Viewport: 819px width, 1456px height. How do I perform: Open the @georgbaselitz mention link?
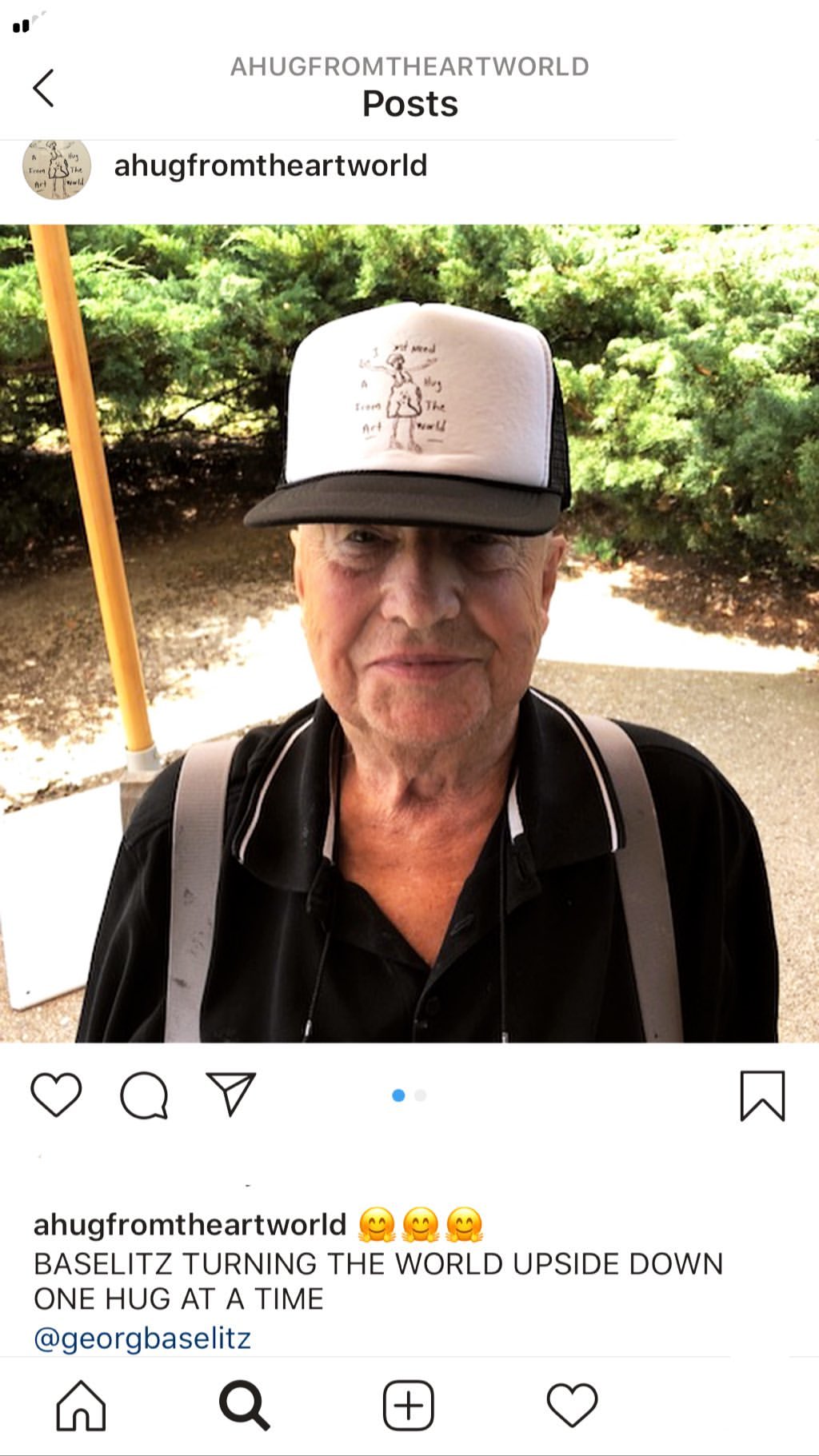142,1338
